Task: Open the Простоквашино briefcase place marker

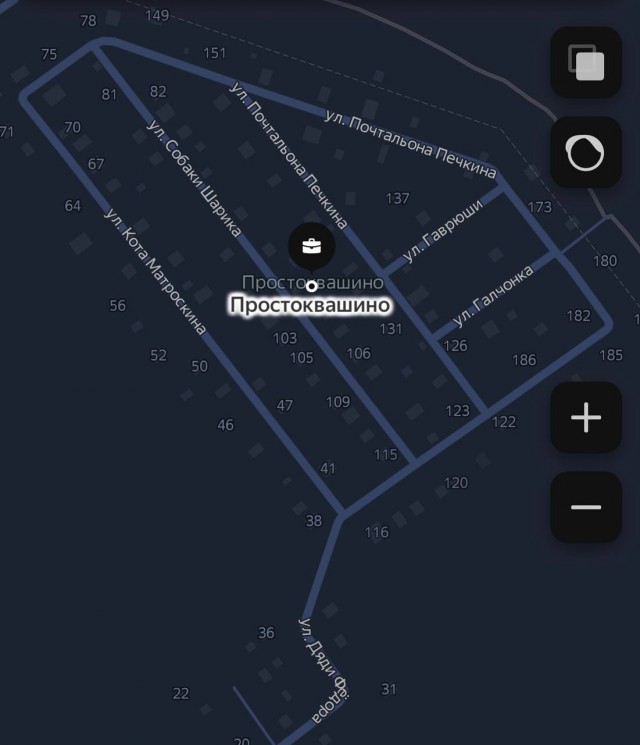Action: pyautogui.click(x=312, y=246)
